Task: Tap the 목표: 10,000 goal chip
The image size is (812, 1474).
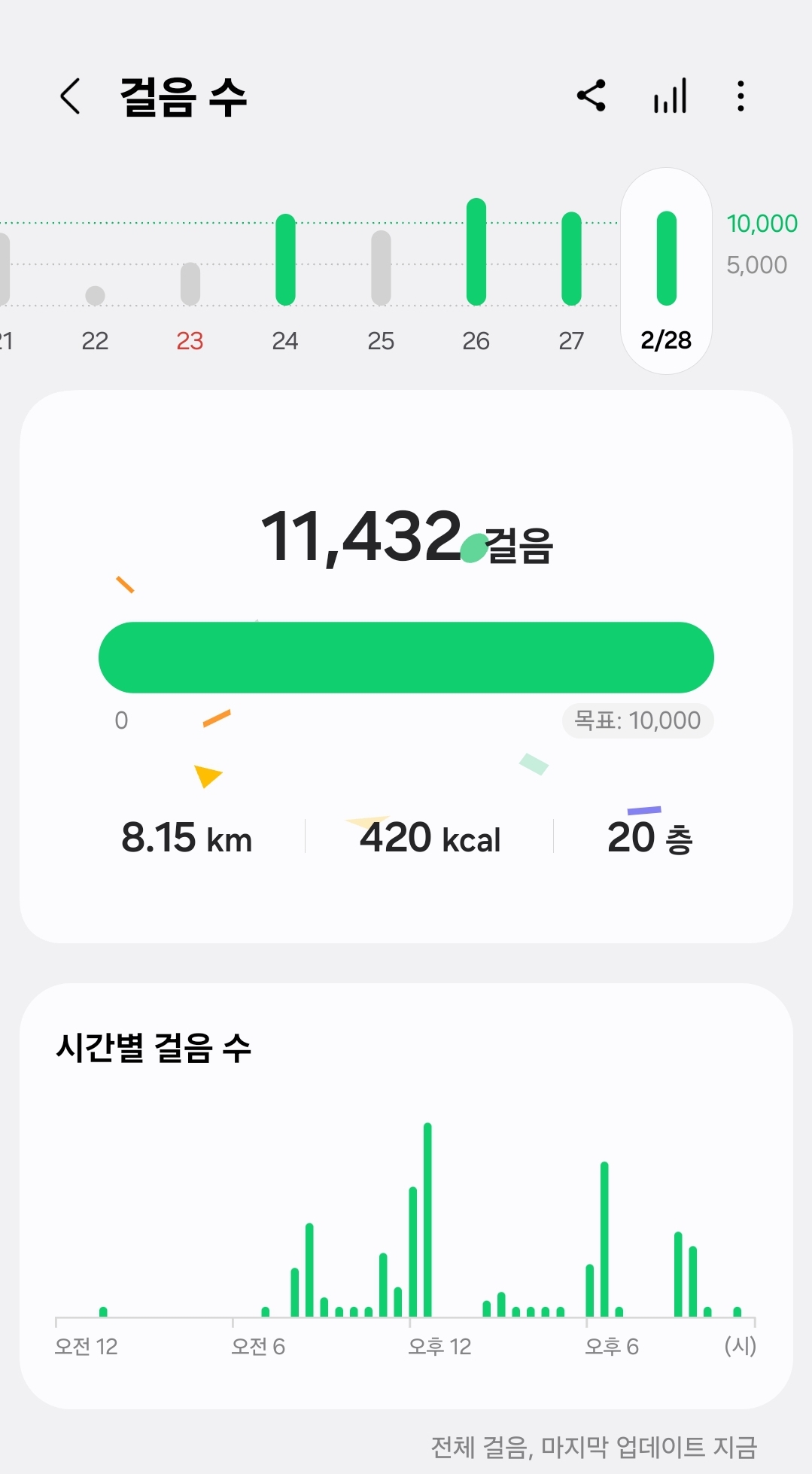Action: point(637,720)
